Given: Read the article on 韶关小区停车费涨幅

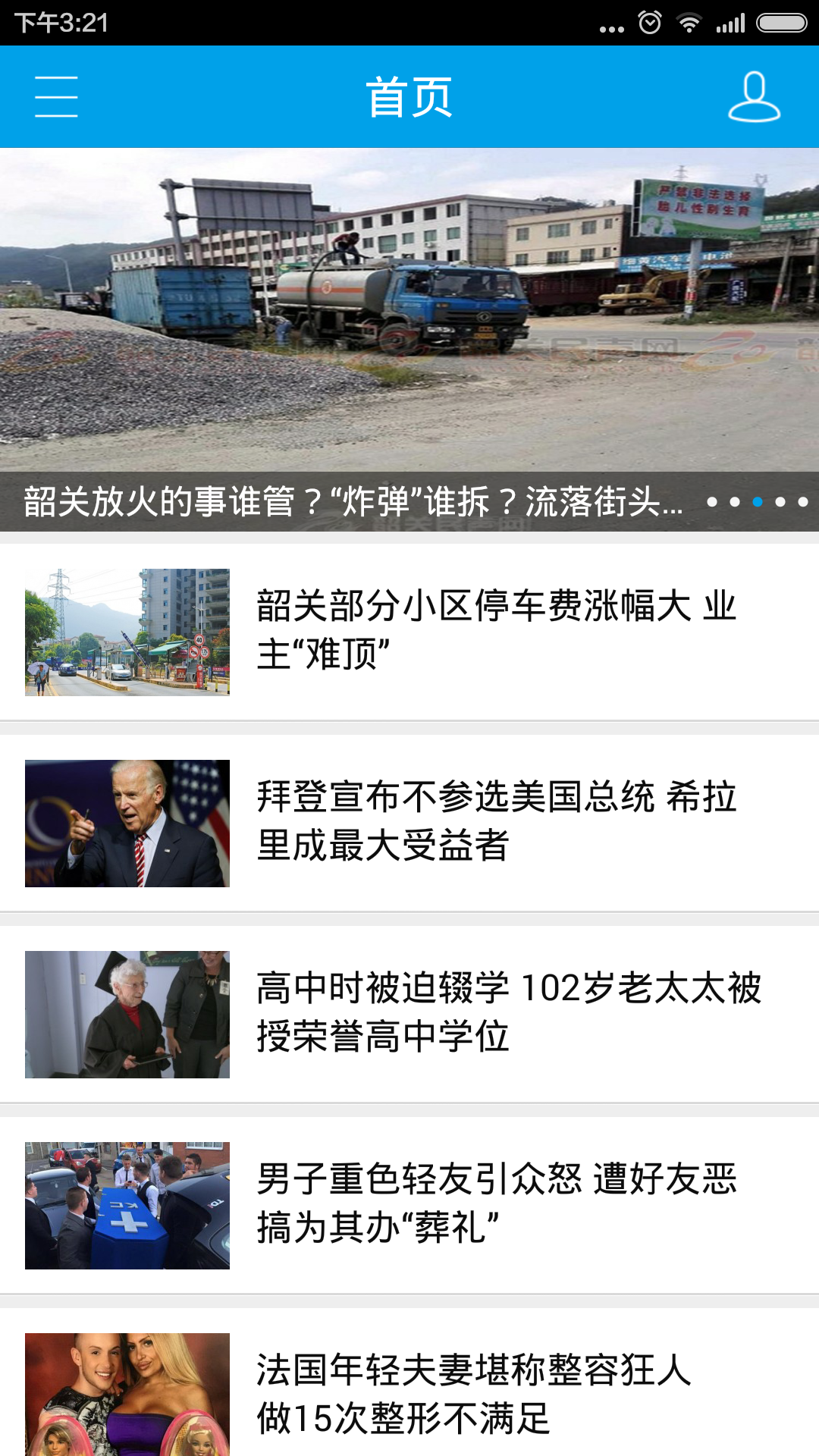Looking at the screenshot, I should 496,630.
